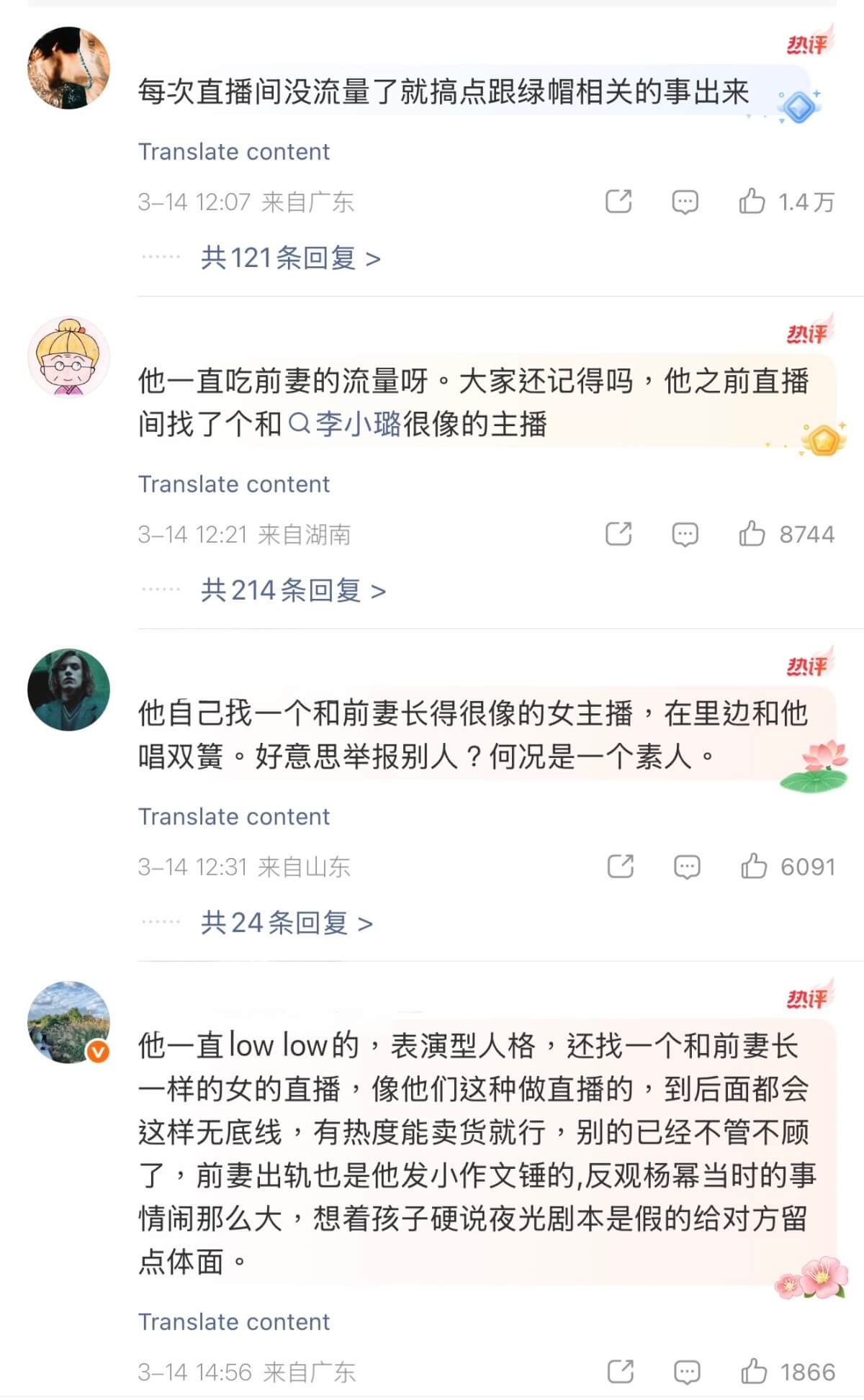
Task: Reply to the 14:56 comment from 广东
Action: pyautogui.click(x=687, y=1372)
